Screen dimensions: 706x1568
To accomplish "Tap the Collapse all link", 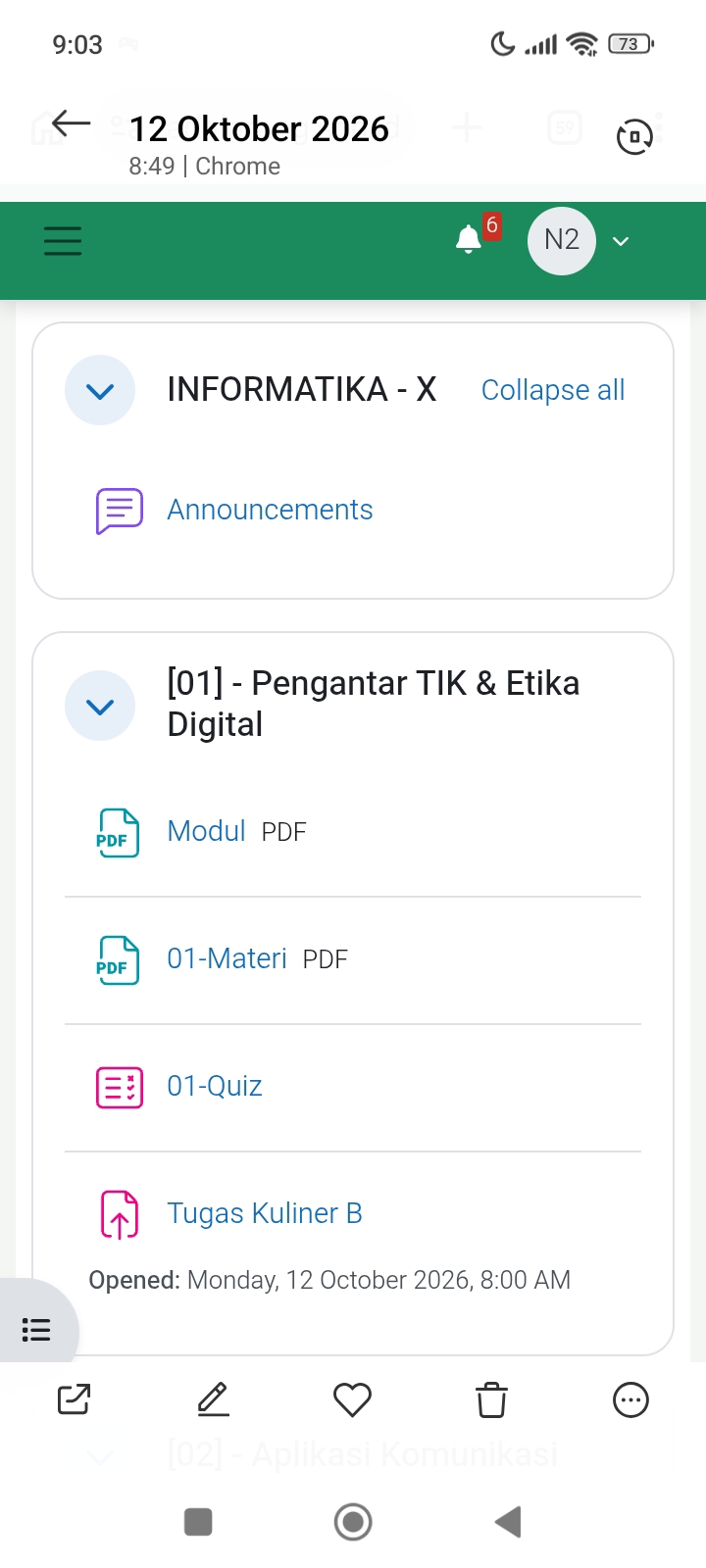I will [553, 390].
